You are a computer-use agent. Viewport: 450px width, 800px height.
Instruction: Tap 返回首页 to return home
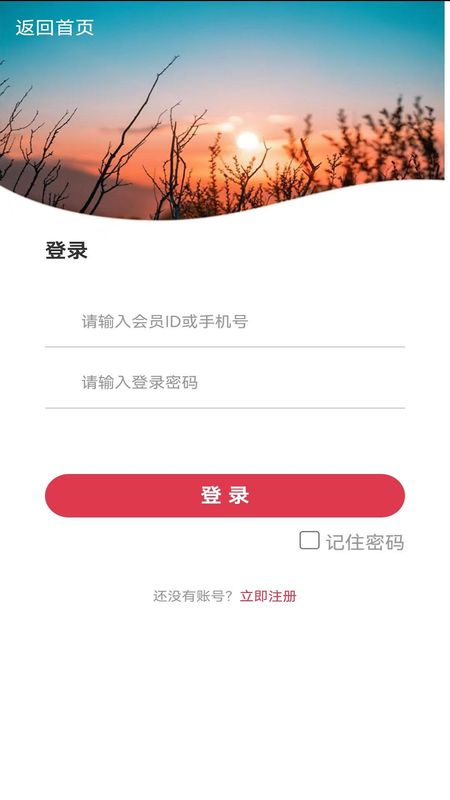pos(55,28)
